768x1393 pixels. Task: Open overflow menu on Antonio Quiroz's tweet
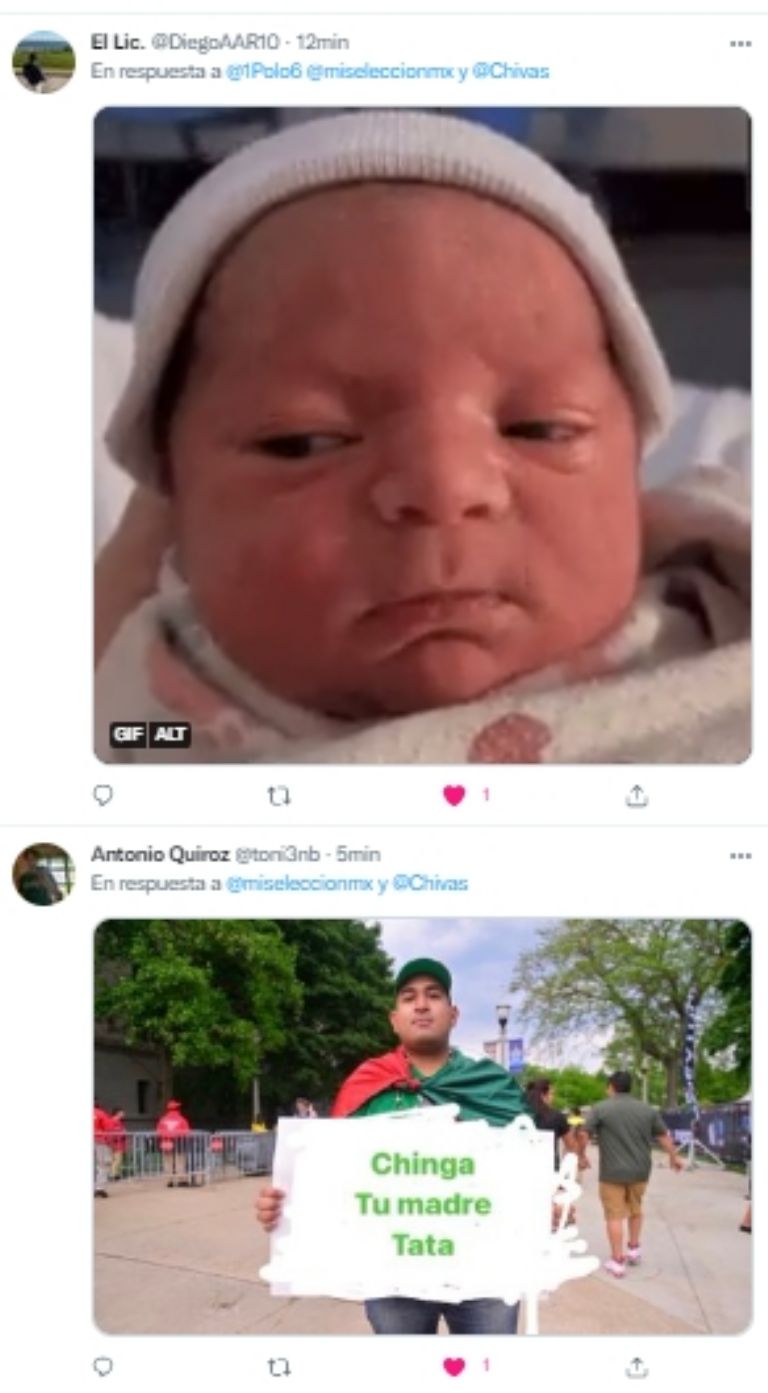(740, 856)
